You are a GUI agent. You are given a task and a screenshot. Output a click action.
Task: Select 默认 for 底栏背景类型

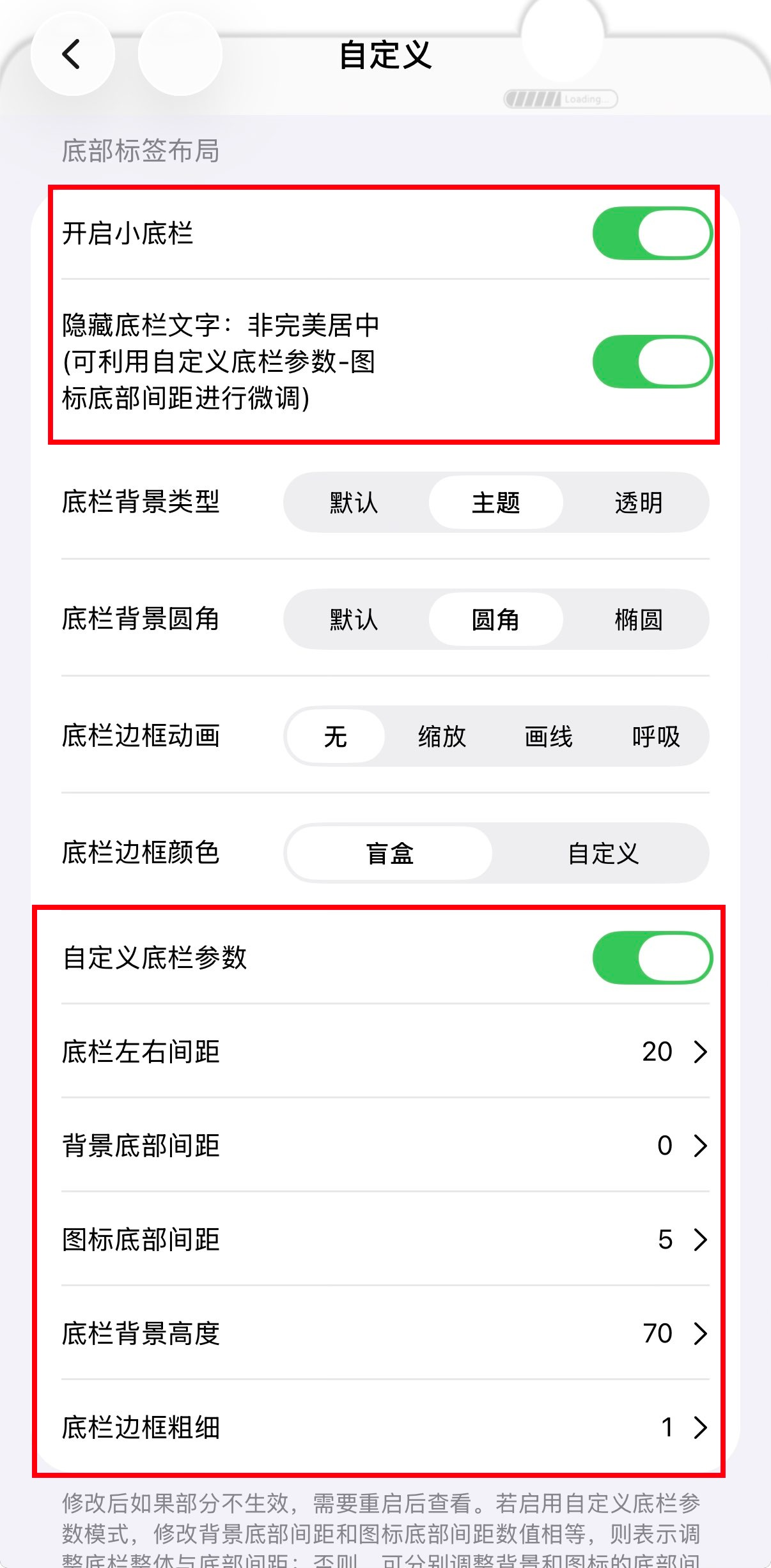pos(354,502)
